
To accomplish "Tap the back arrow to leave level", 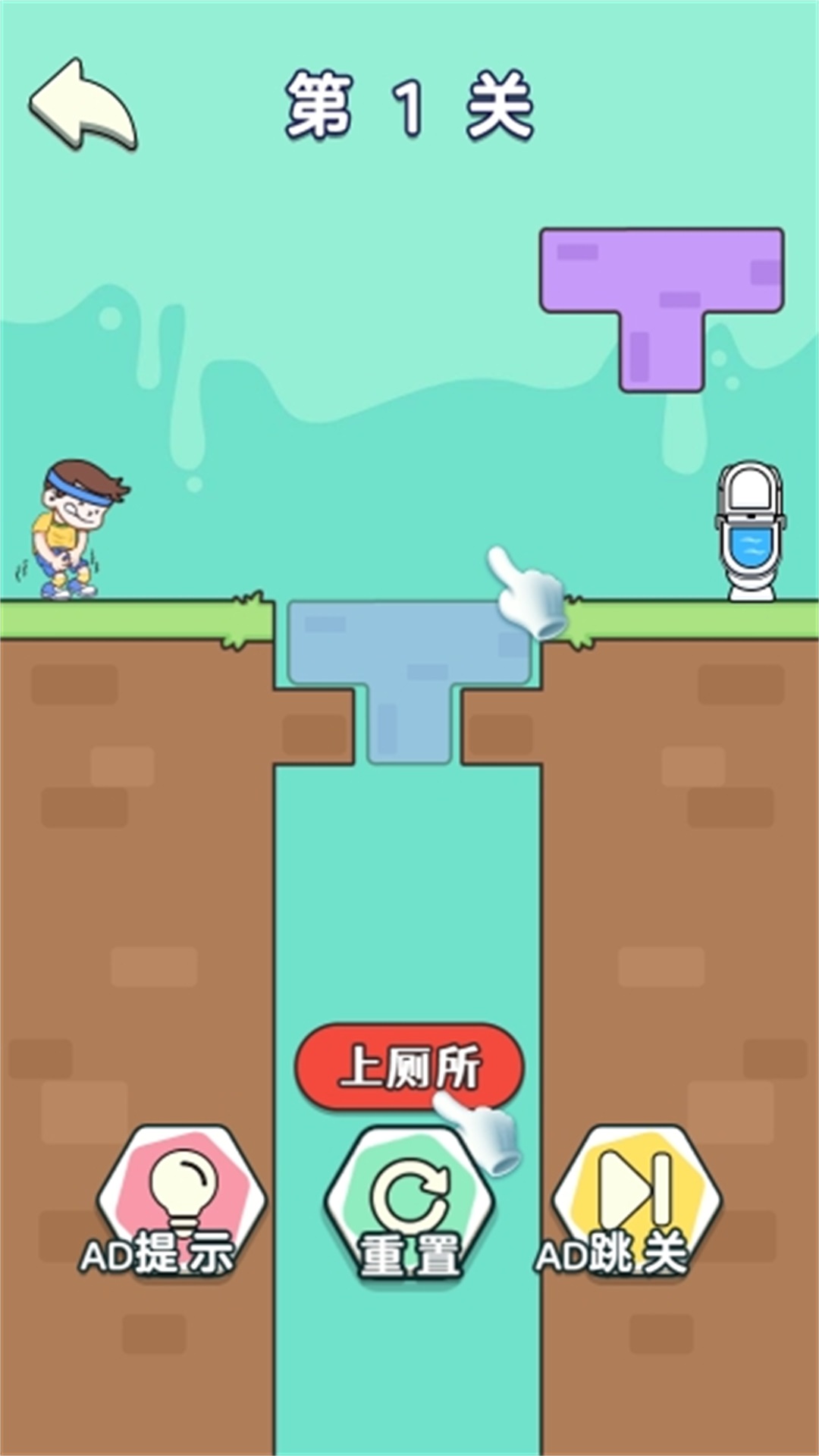I will pos(83,106).
